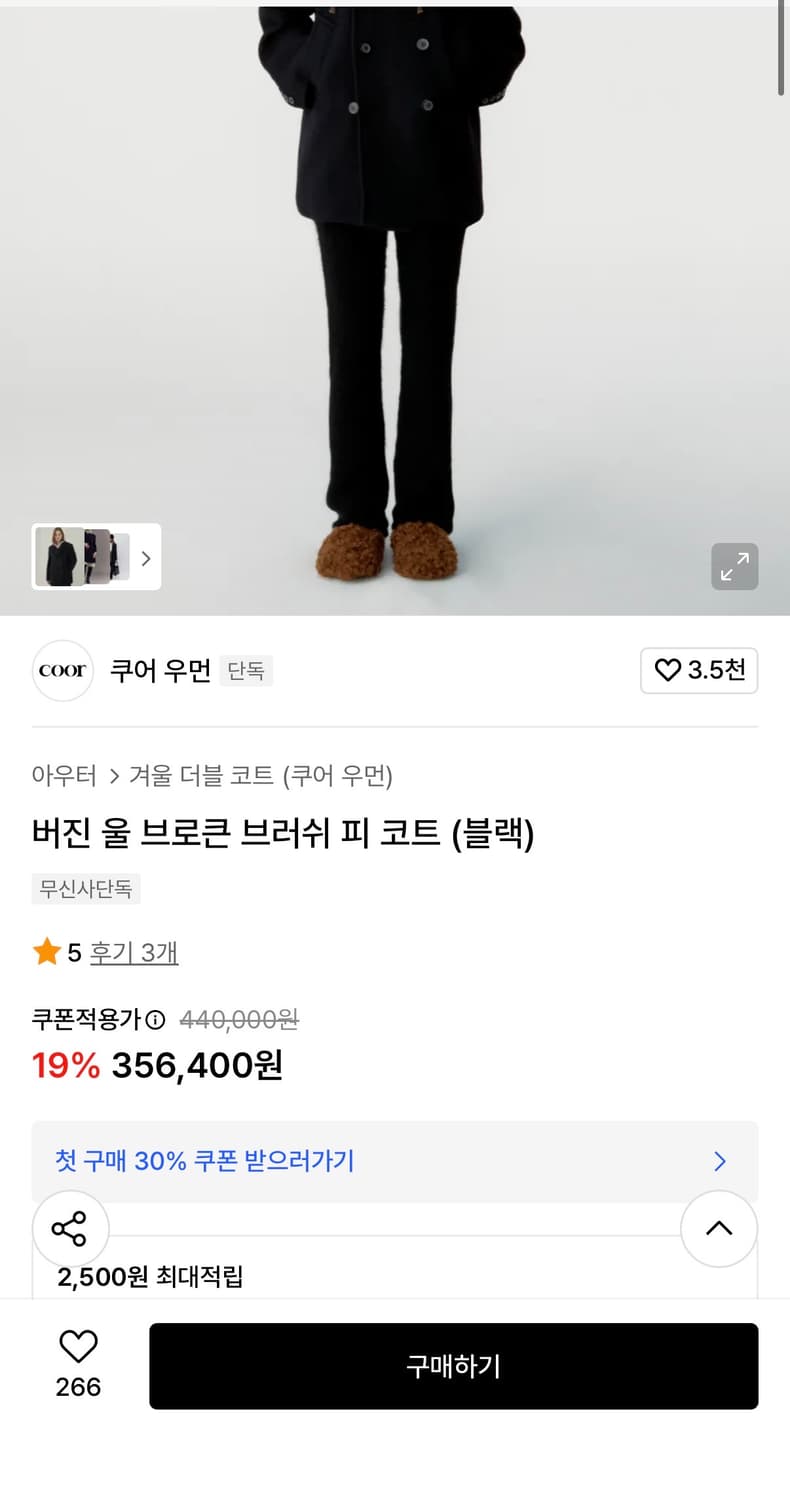Toggle the brand favorite heart showing 3.5천

coord(699,671)
